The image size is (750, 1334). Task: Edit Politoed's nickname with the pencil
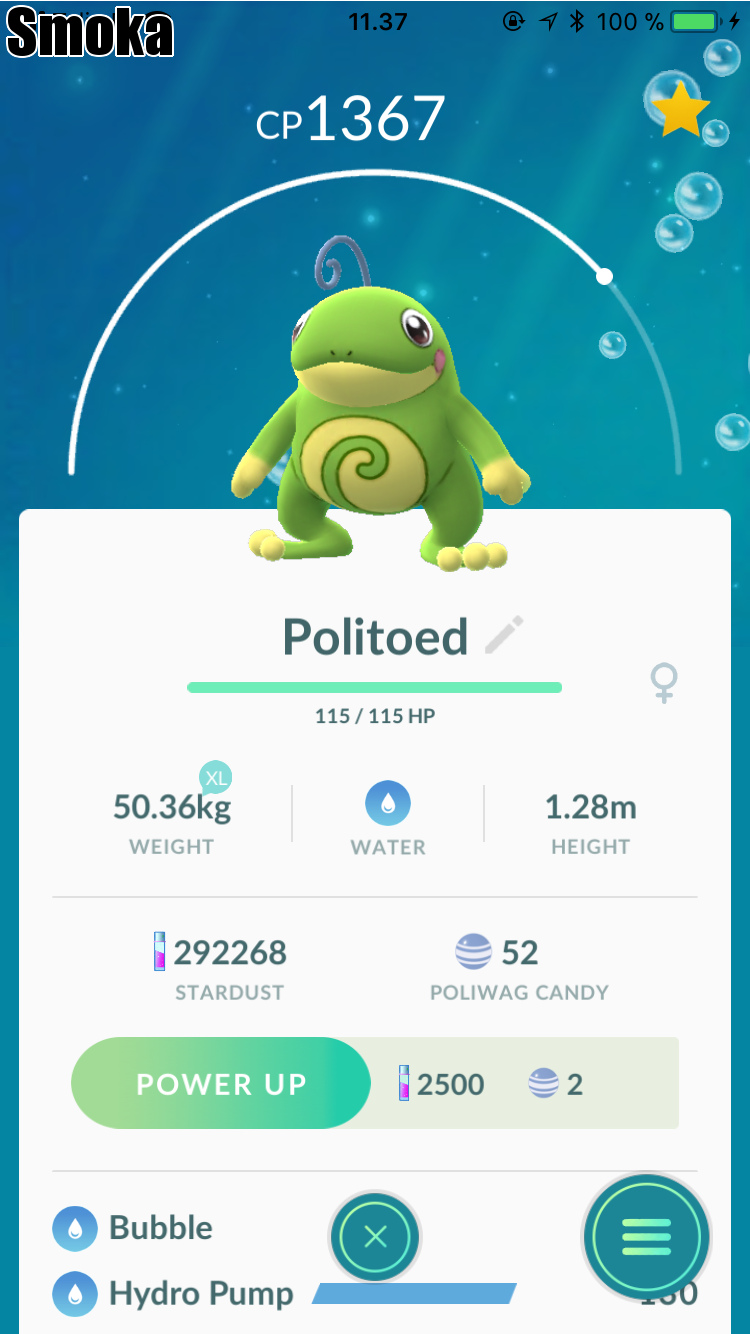pos(503,636)
